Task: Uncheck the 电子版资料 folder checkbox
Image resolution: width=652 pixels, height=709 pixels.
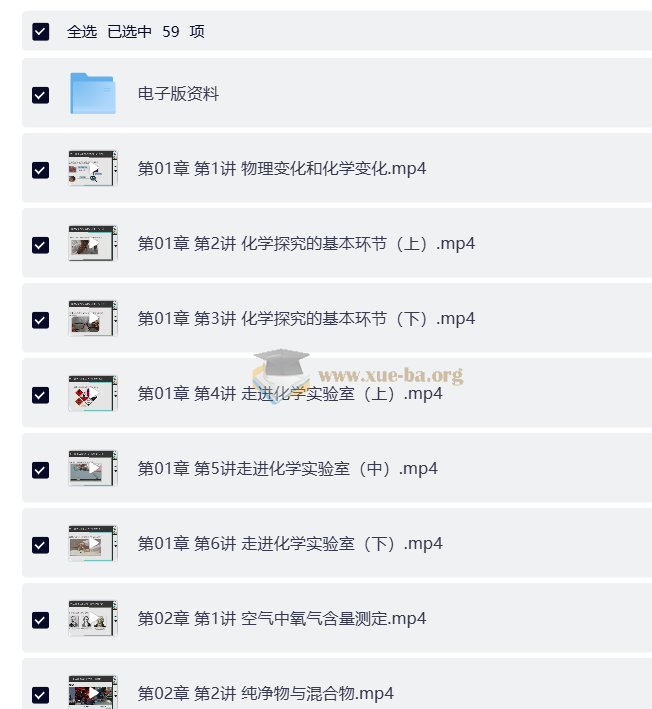Action: pyautogui.click(x=40, y=95)
